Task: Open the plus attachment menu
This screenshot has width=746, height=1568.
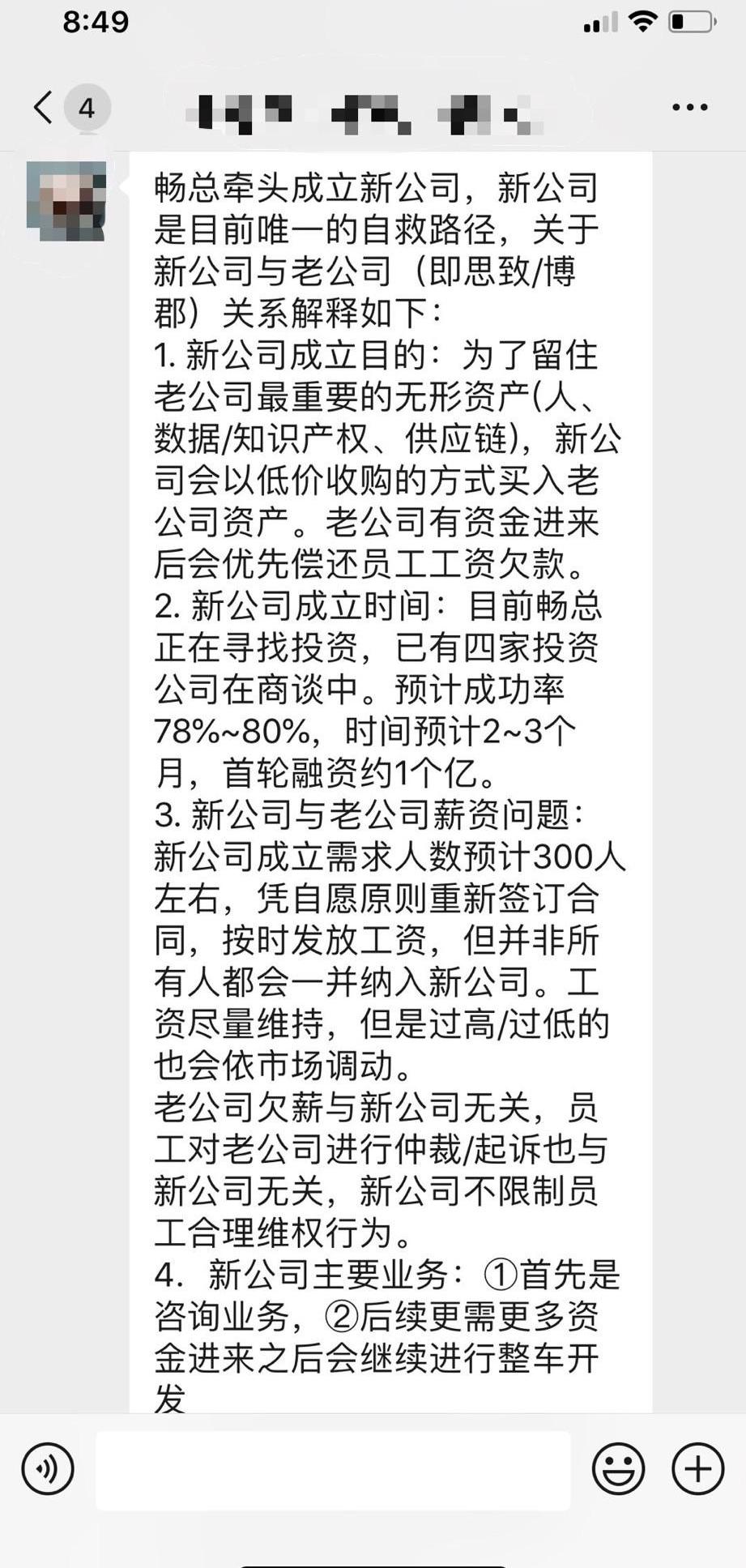Action: tap(697, 1468)
